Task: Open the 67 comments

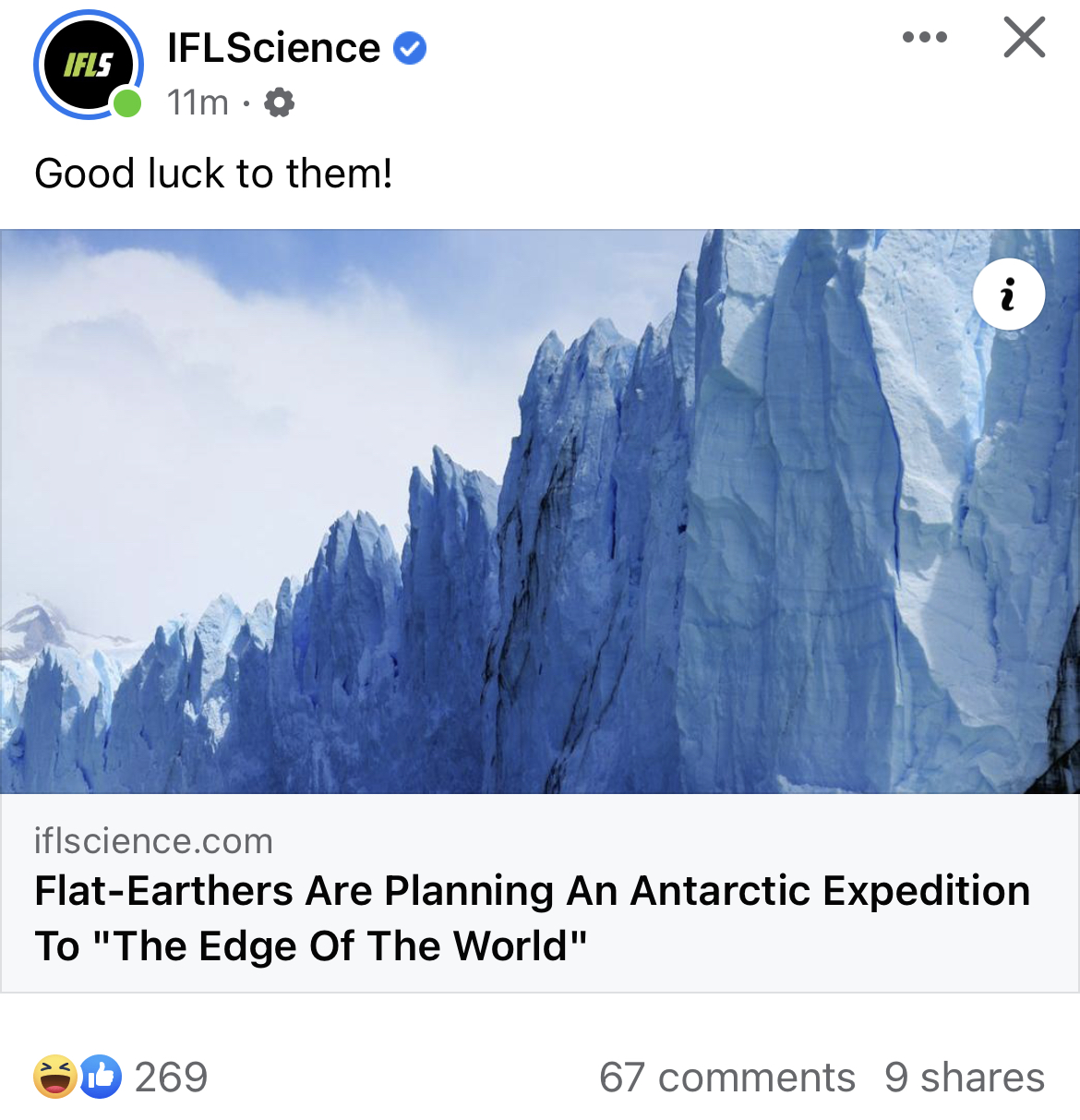Action: coord(726,1077)
